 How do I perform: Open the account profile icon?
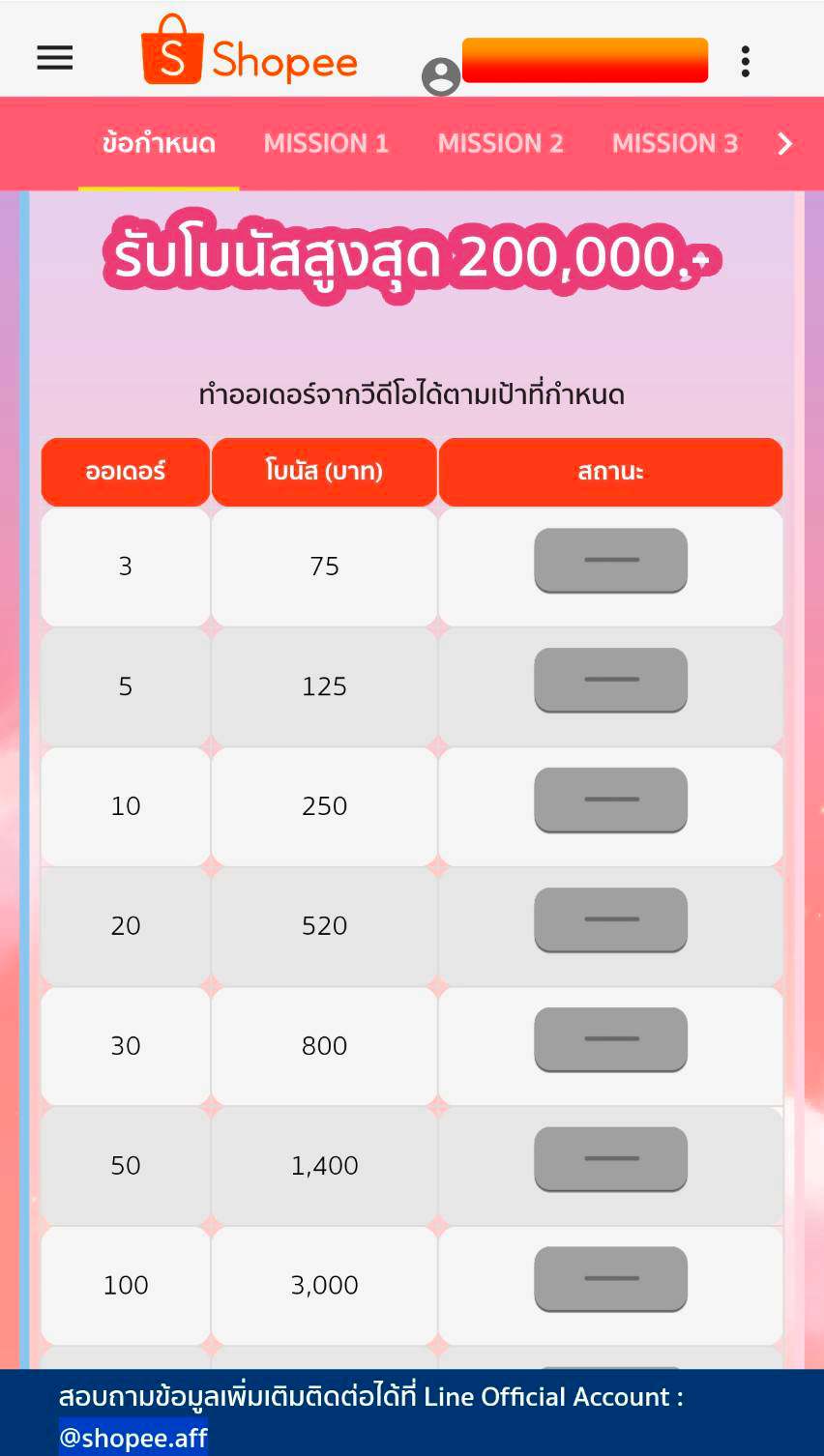point(441,76)
